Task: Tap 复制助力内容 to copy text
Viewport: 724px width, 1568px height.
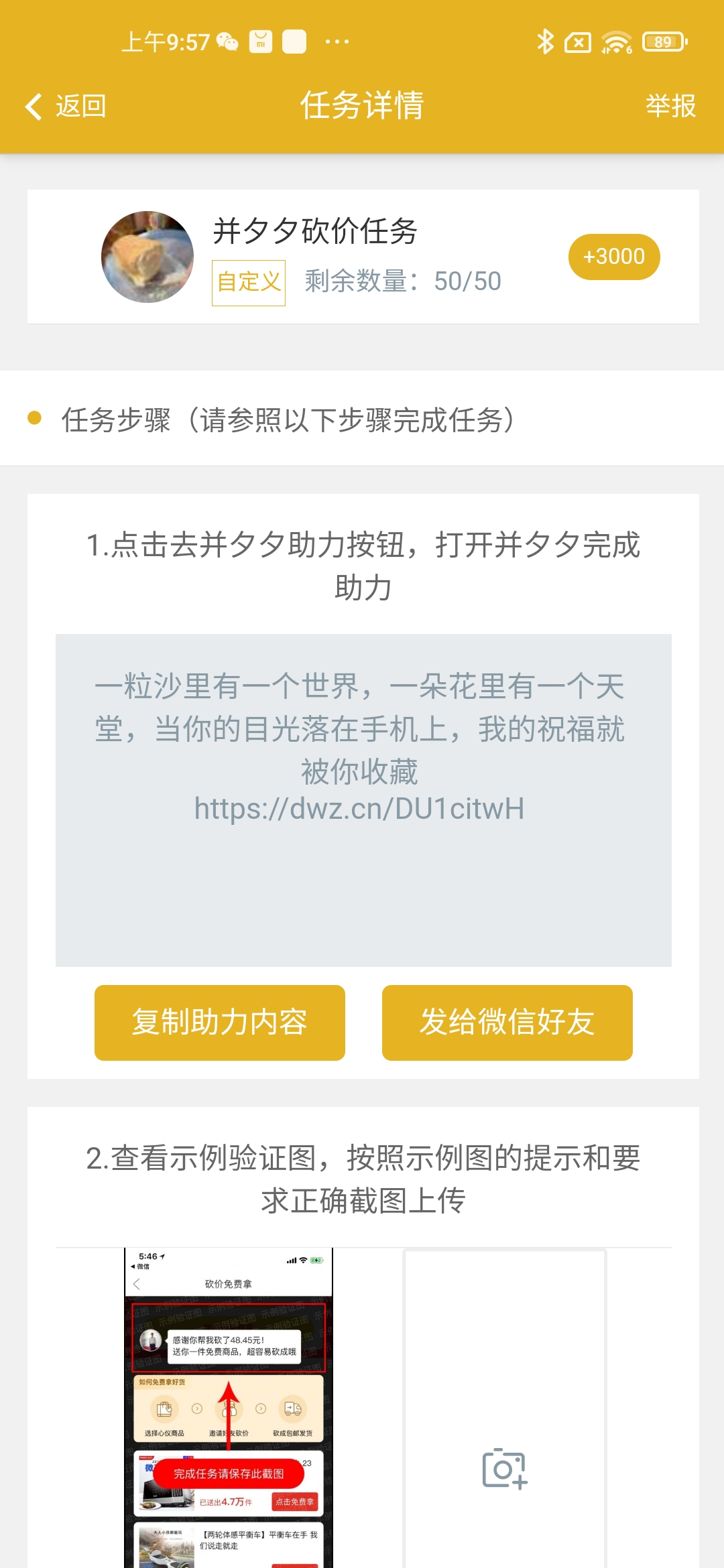Action: [219, 1023]
